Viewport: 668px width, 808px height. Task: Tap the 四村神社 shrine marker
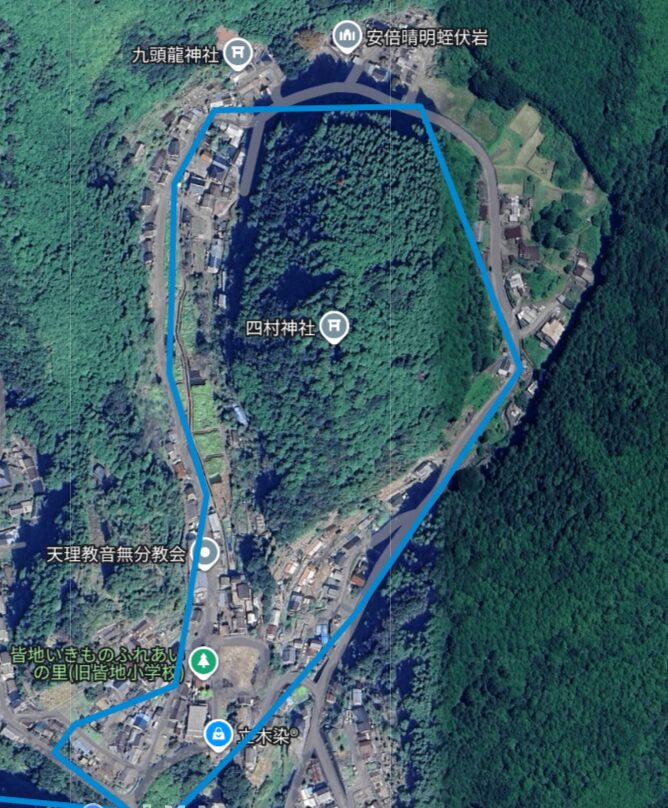click(336, 327)
